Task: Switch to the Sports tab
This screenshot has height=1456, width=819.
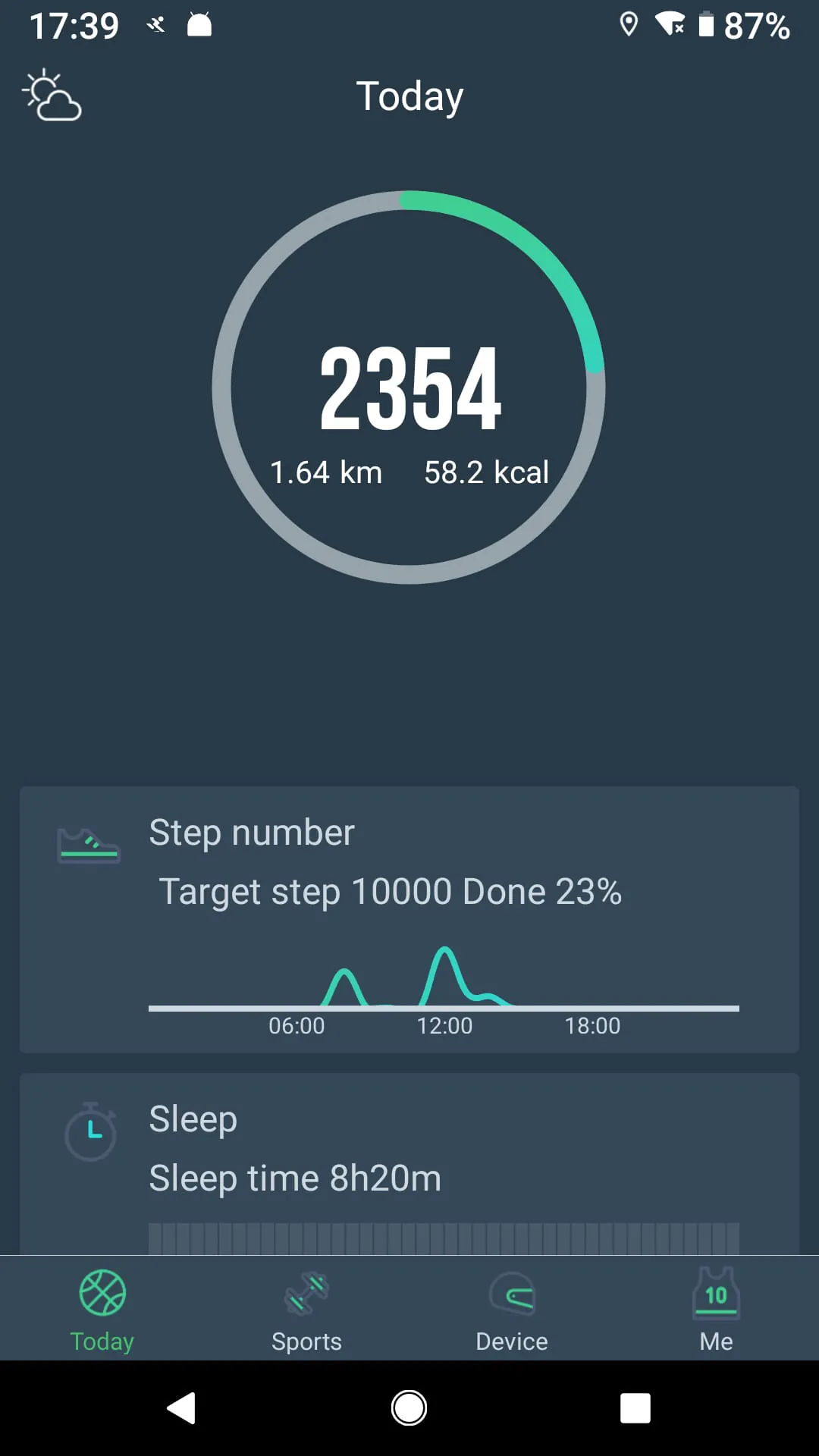Action: coord(306,1341)
